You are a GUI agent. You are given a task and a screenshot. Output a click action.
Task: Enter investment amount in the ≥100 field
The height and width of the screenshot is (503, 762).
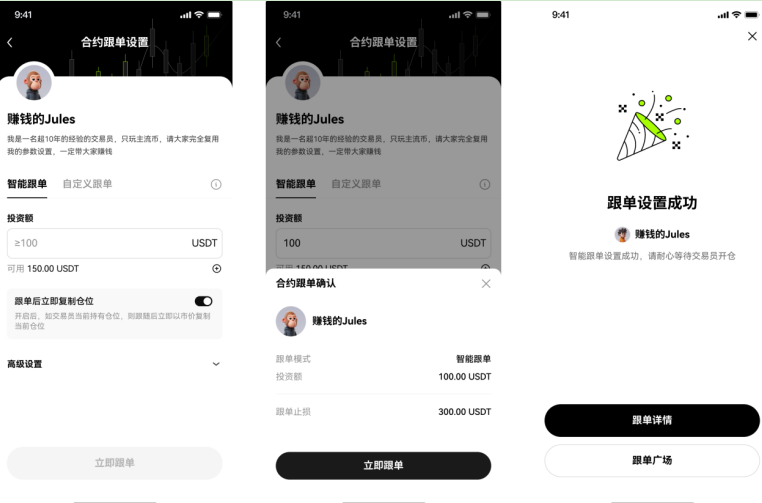pyautogui.click(x=100, y=243)
